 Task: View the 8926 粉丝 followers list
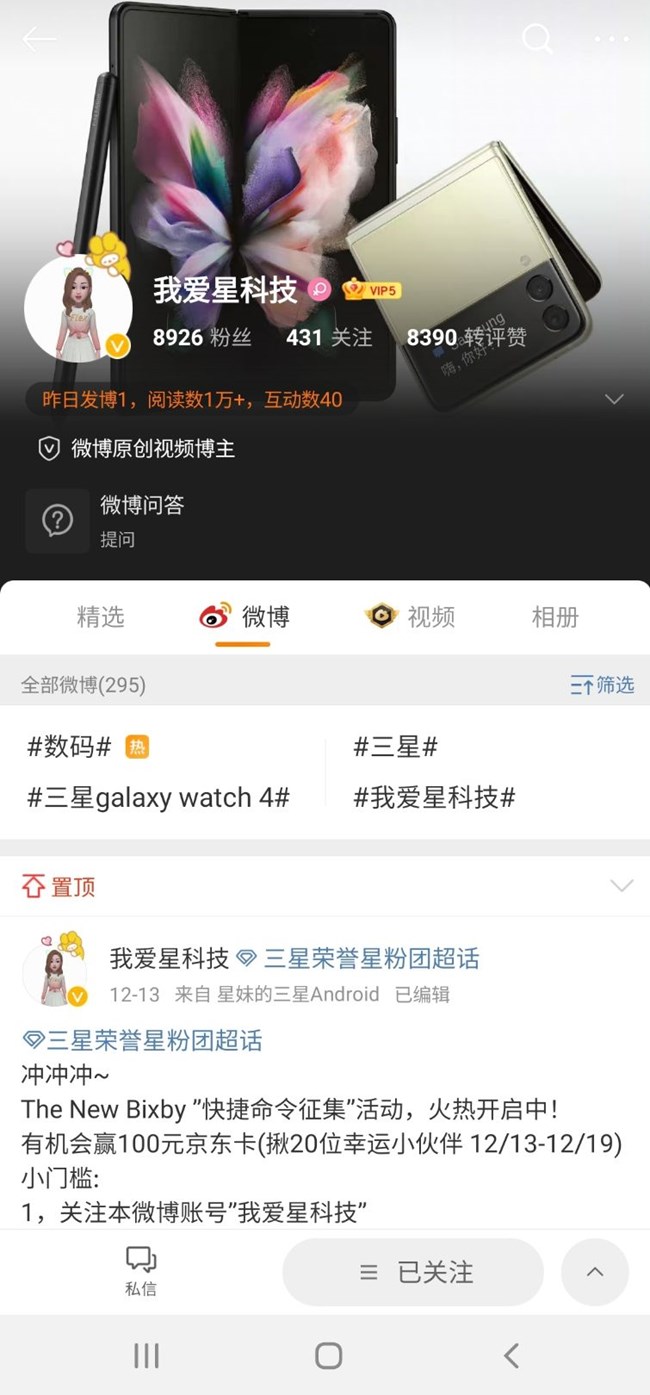[202, 338]
